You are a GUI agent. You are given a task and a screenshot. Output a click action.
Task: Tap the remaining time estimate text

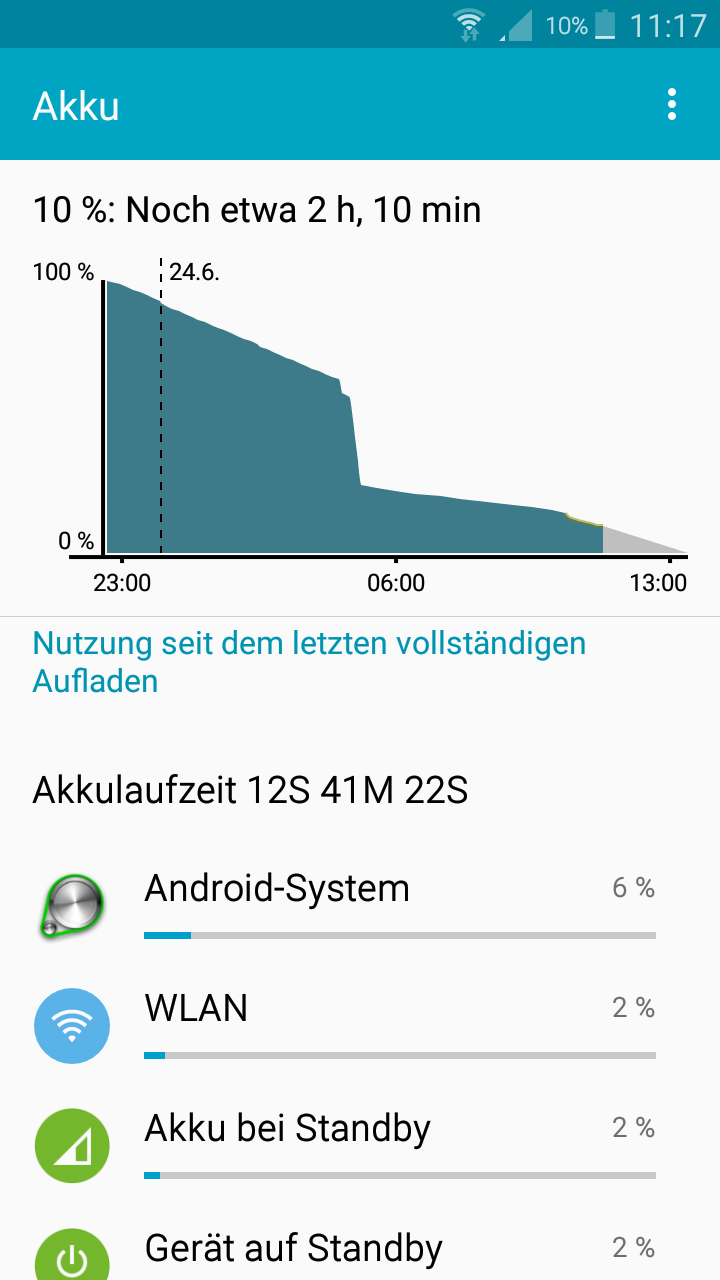coord(257,210)
